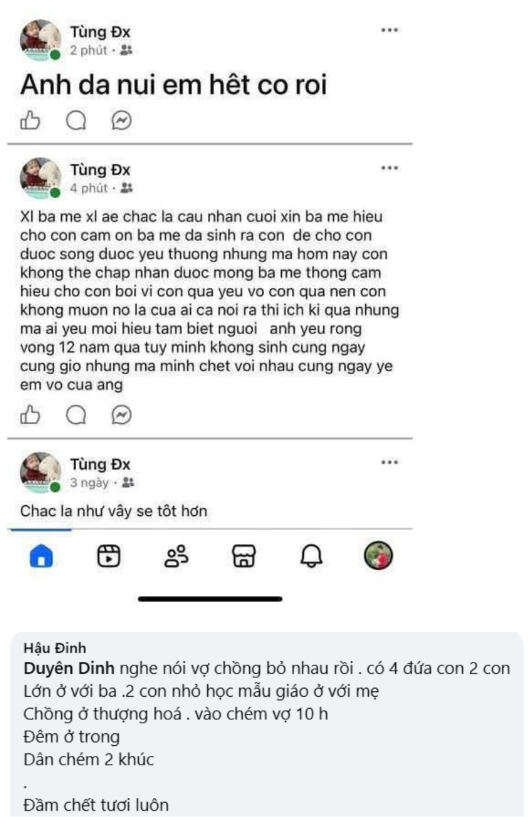Go to the Home tab
The width and height of the screenshot is (529, 817).
42,555
